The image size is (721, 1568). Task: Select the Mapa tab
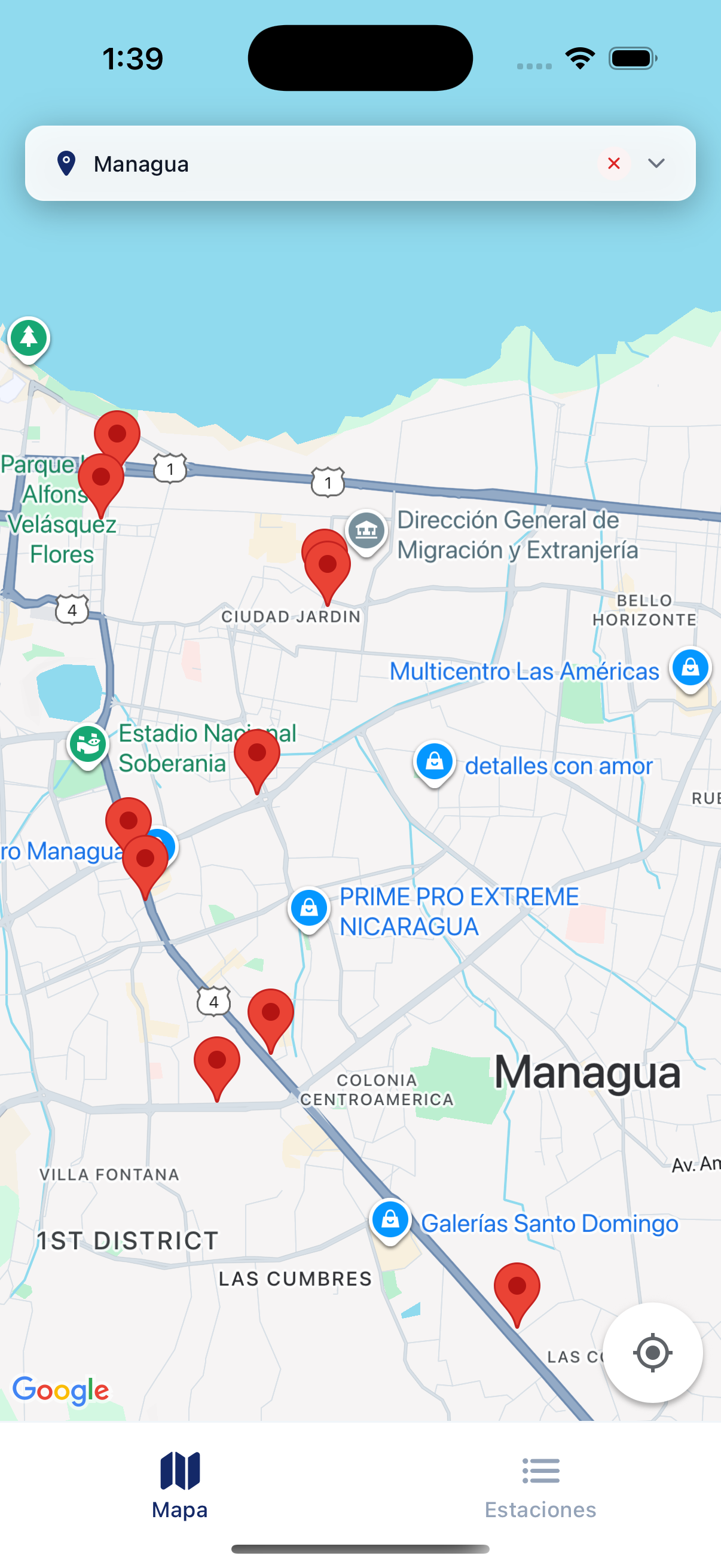click(x=179, y=1487)
